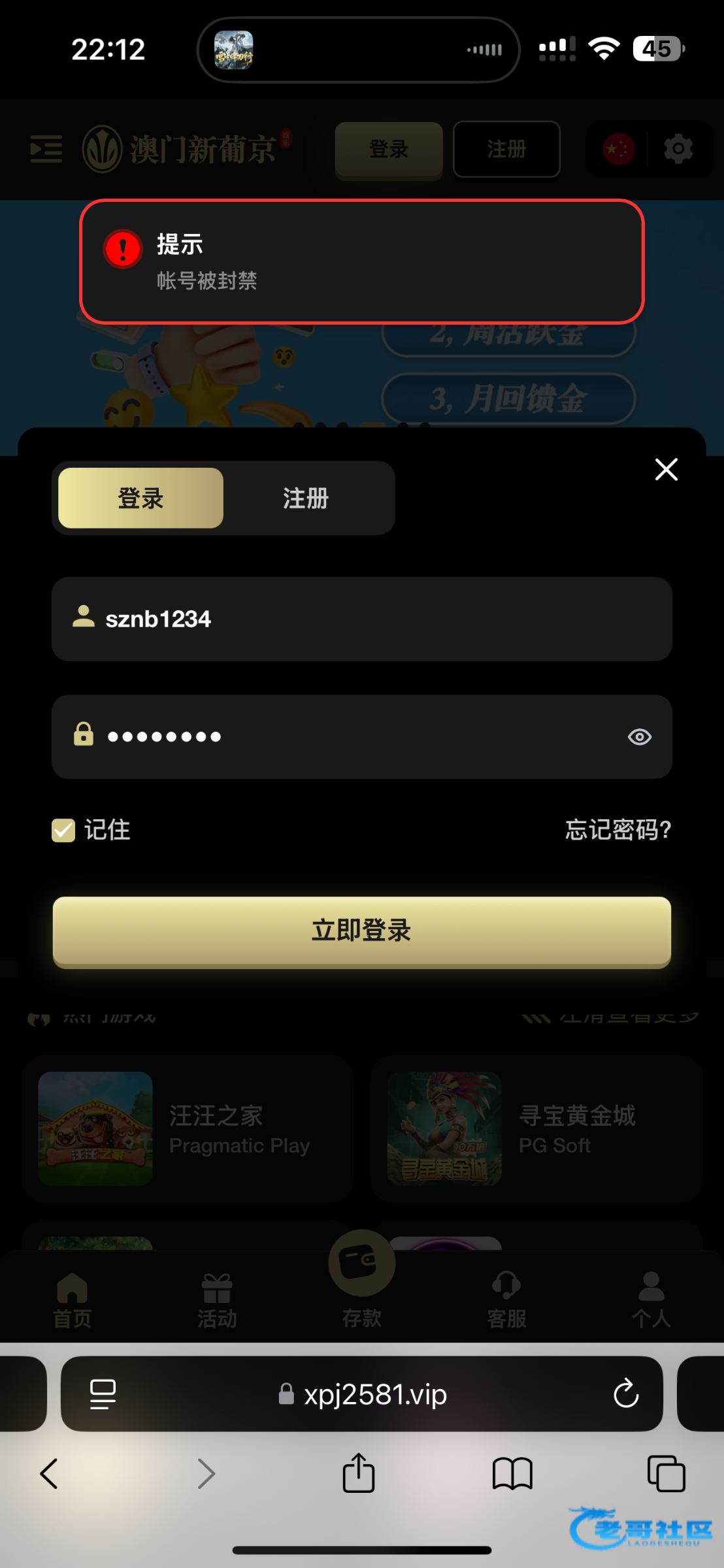Open the 忘记密码? link
The height and width of the screenshot is (1568, 724).
[x=617, y=830]
